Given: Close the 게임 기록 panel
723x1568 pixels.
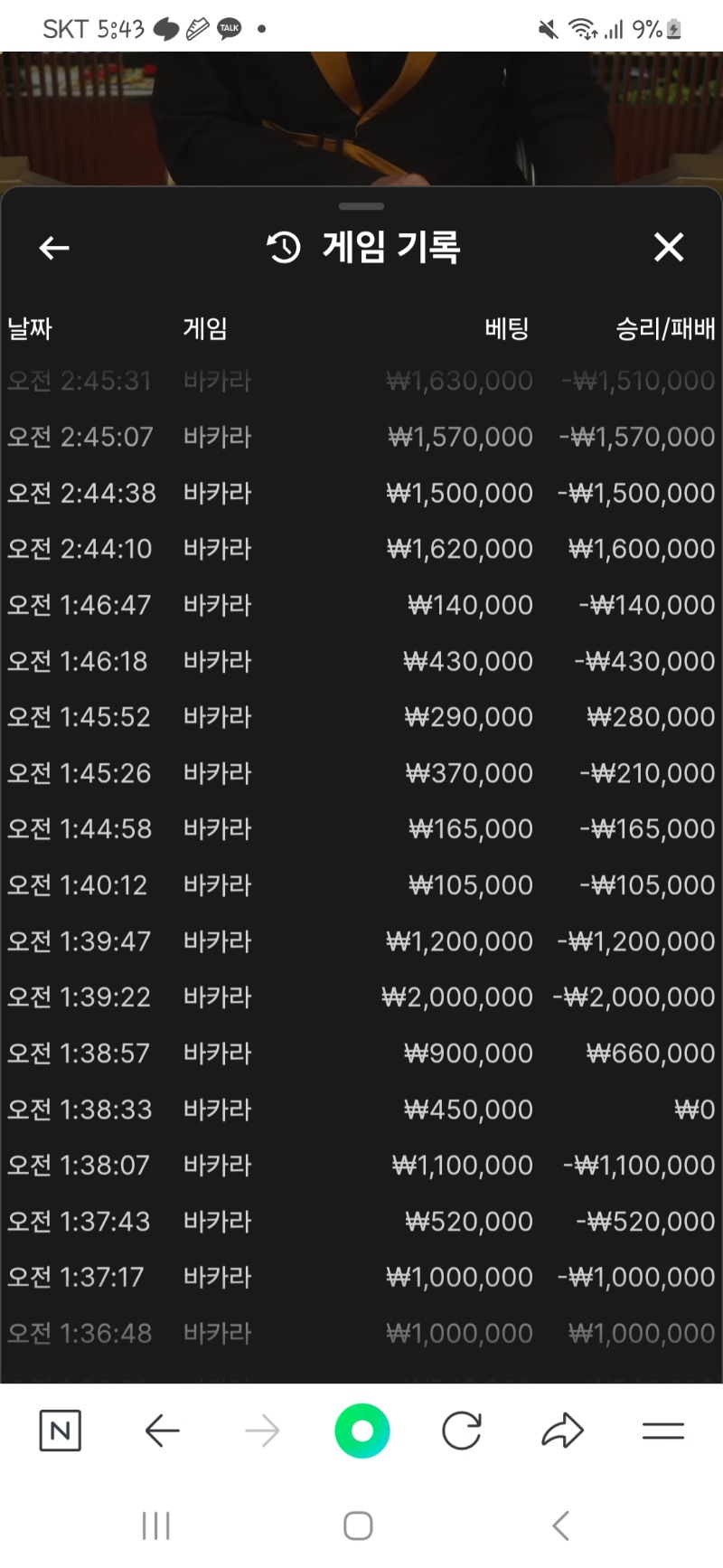Looking at the screenshot, I should [669, 247].
